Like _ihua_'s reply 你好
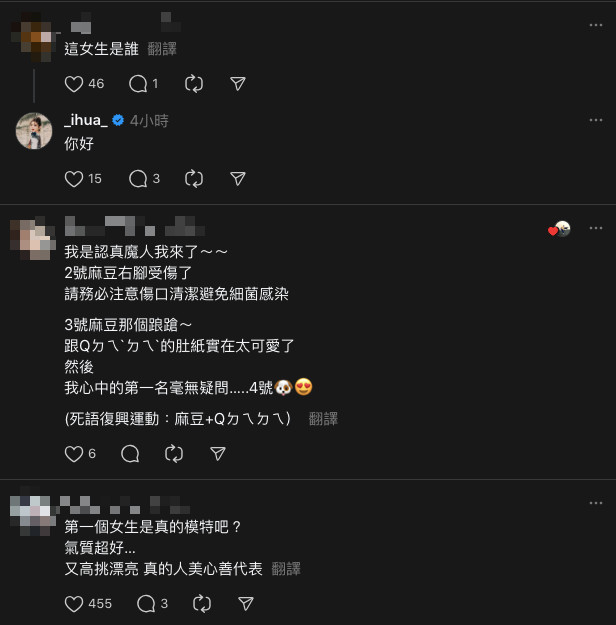The image size is (616, 625). pyautogui.click(x=74, y=179)
